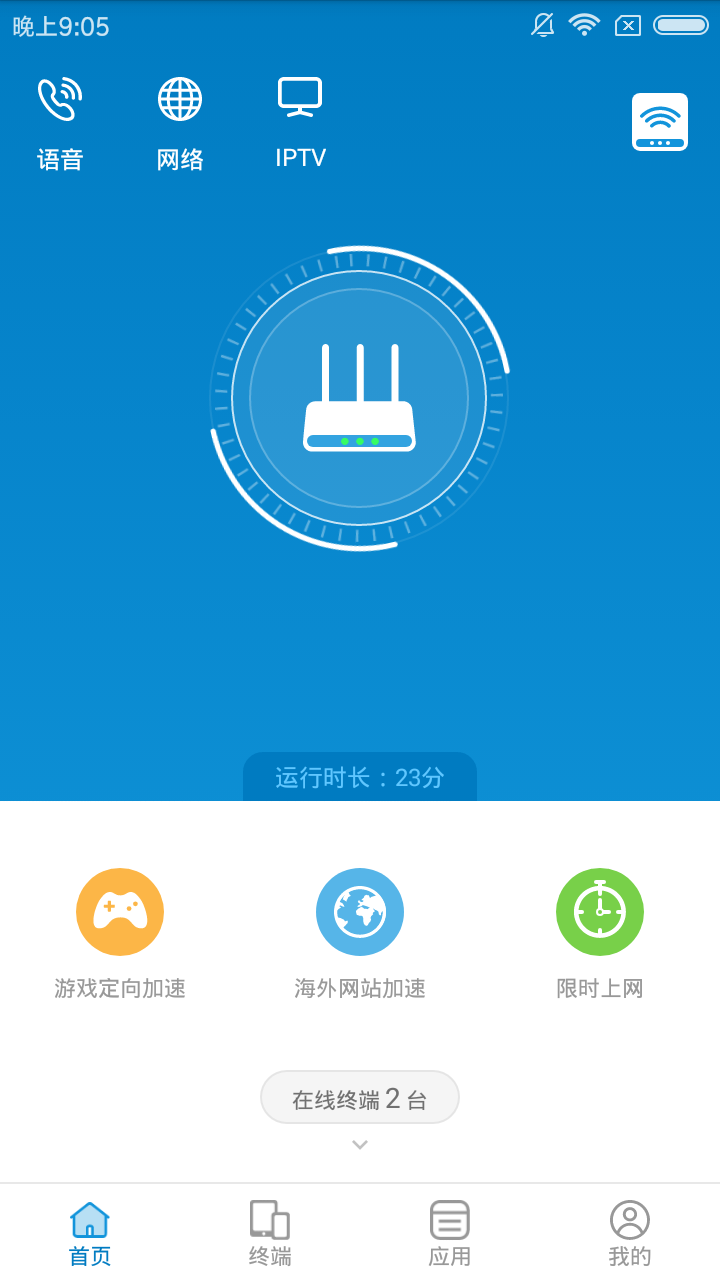This screenshot has width=720, height=1280.
Task: Switch to the 首页 home tab
Action: click(x=90, y=1234)
